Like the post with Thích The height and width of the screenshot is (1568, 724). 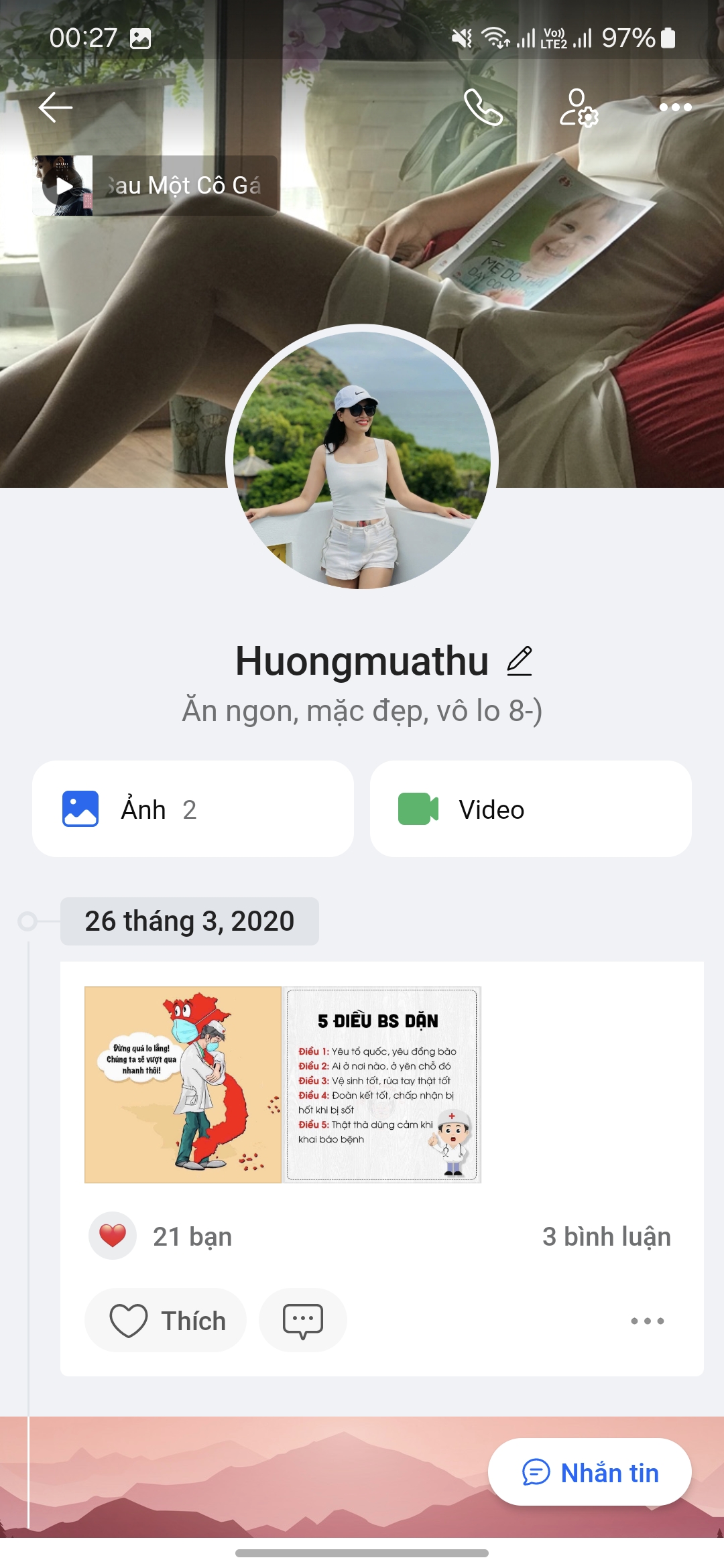click(166, 1321)
